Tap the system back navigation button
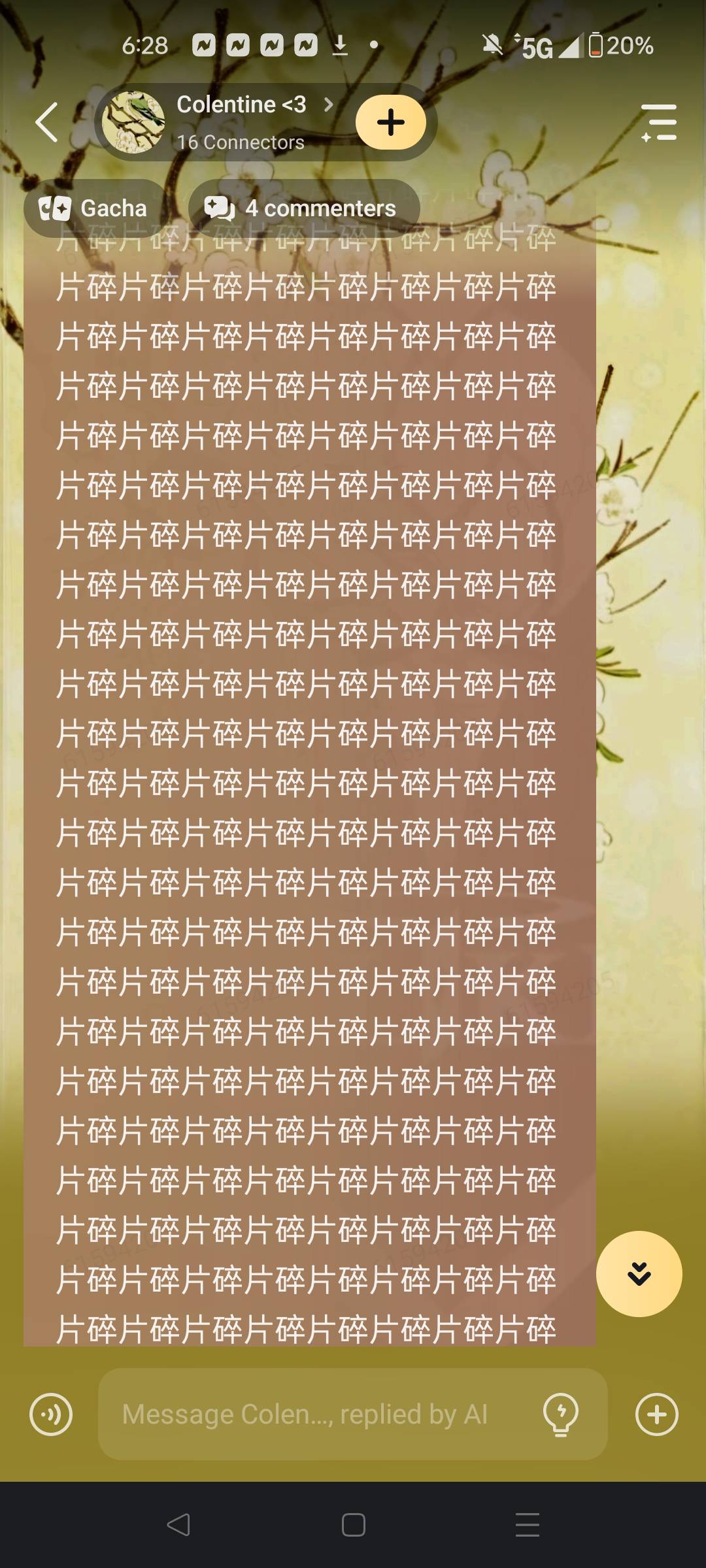The width and height of the screenshot is (706, 1568). coord(178,1525)
